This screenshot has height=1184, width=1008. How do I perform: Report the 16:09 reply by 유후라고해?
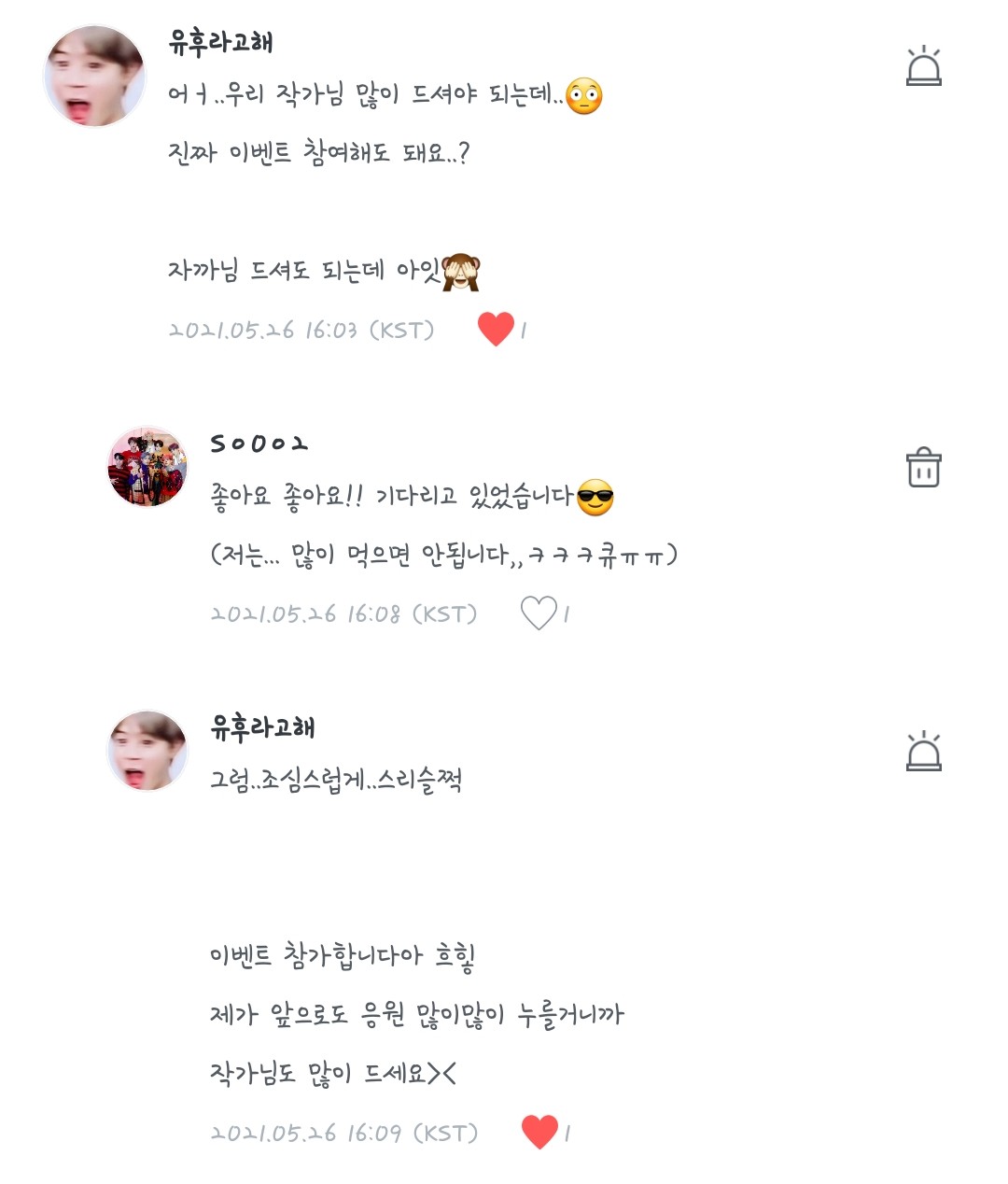pos(923,752)
